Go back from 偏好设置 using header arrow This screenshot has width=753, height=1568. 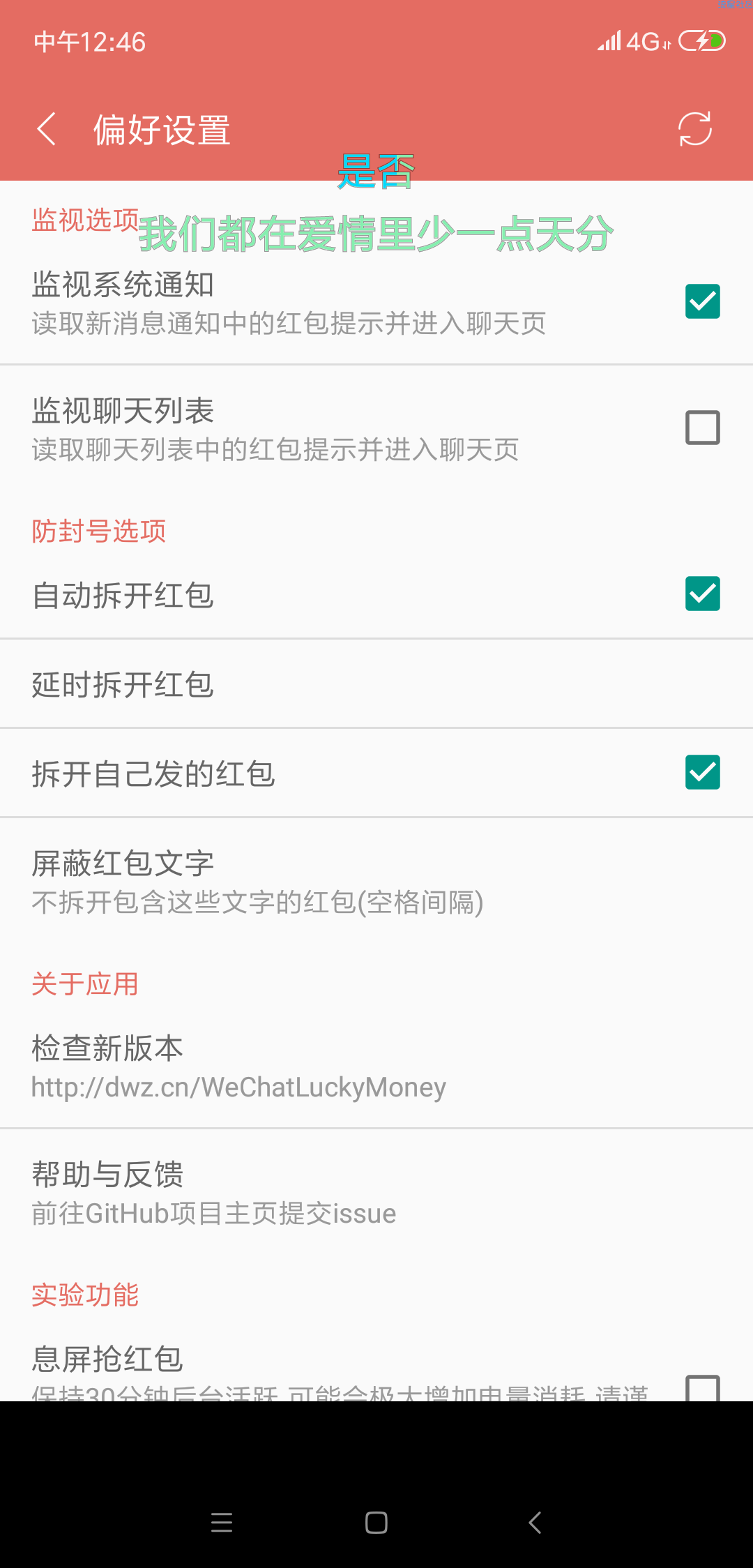tap(47, 130)
